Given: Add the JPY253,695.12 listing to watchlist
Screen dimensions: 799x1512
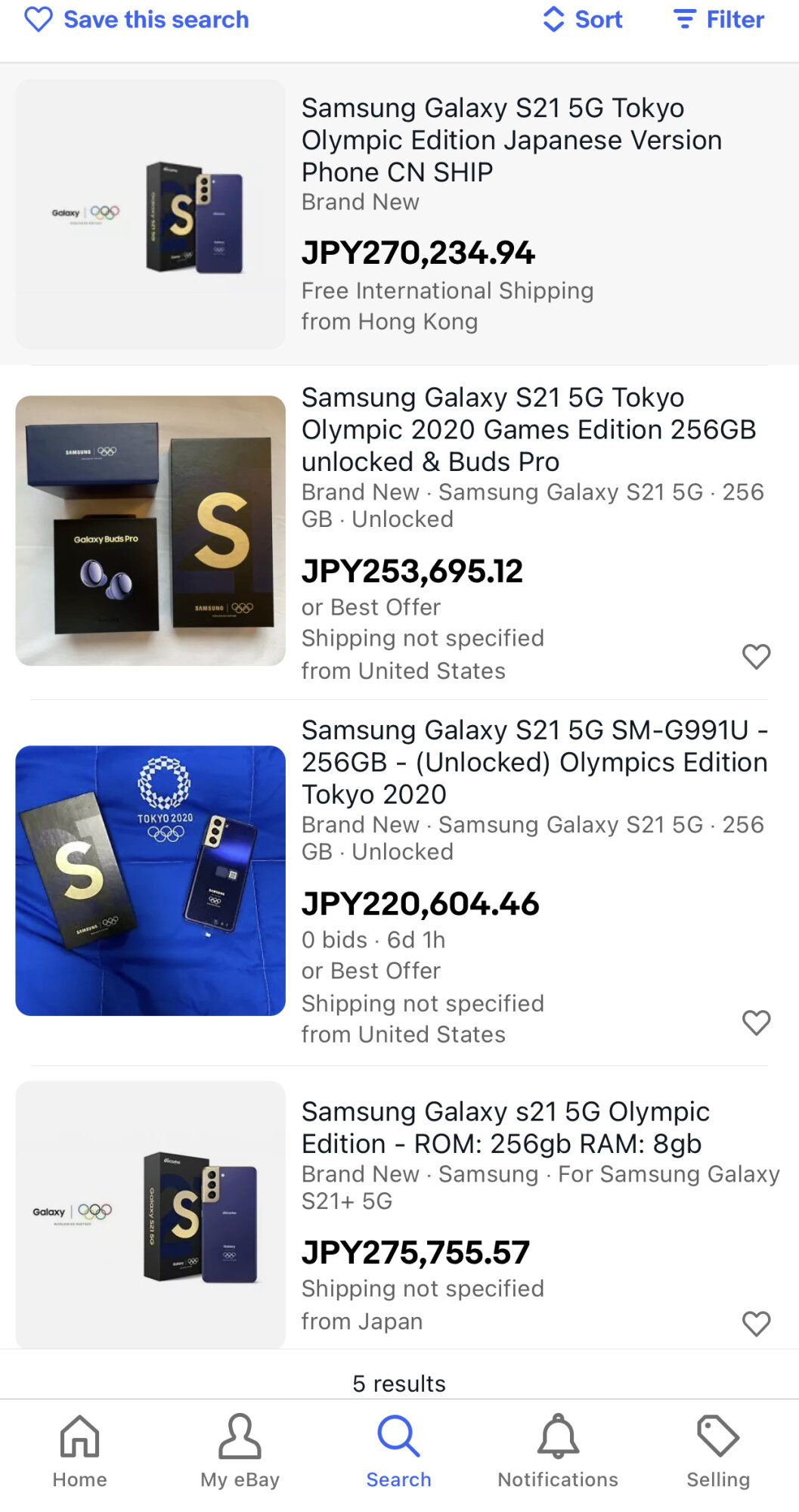Looking at the screenshot, I should point(756,656).
